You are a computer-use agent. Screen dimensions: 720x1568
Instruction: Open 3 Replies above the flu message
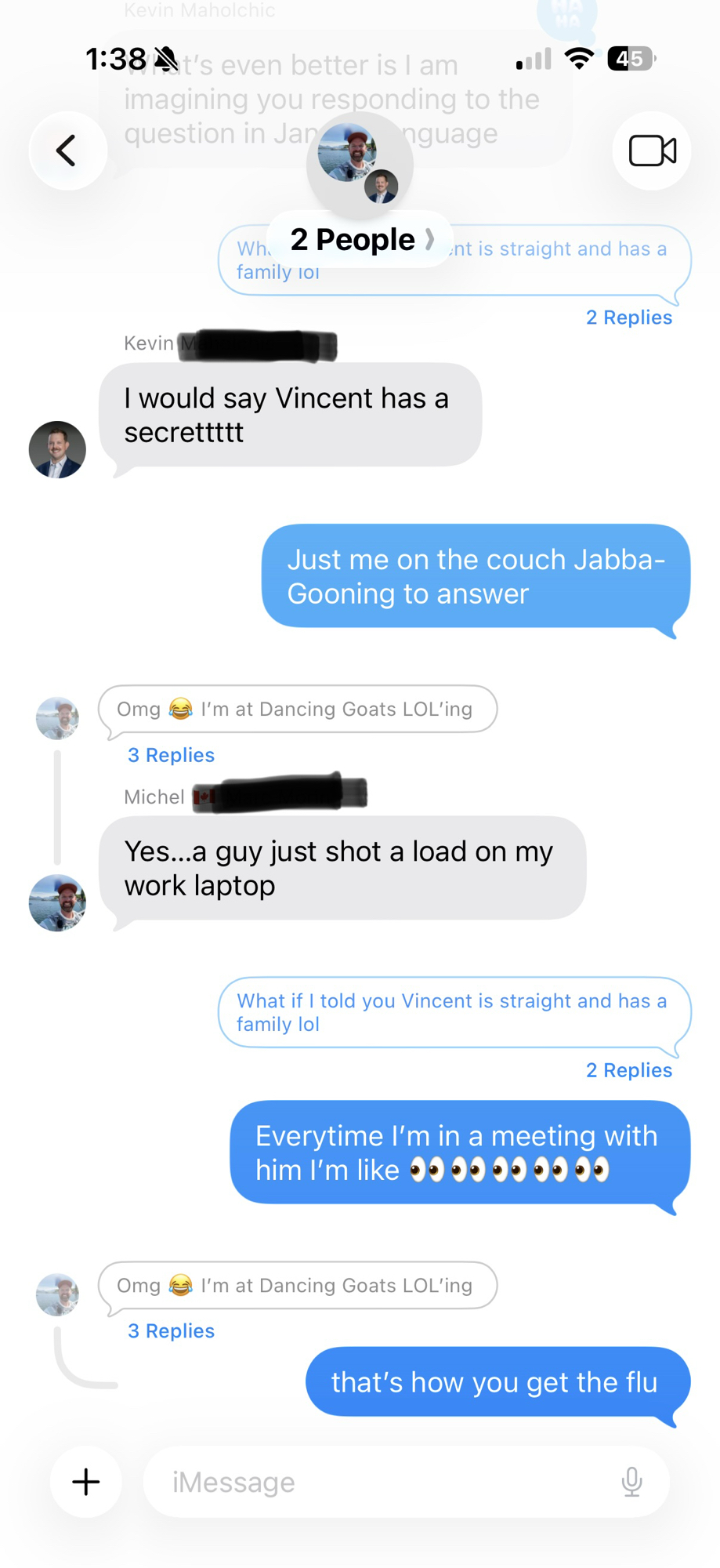171,1330
